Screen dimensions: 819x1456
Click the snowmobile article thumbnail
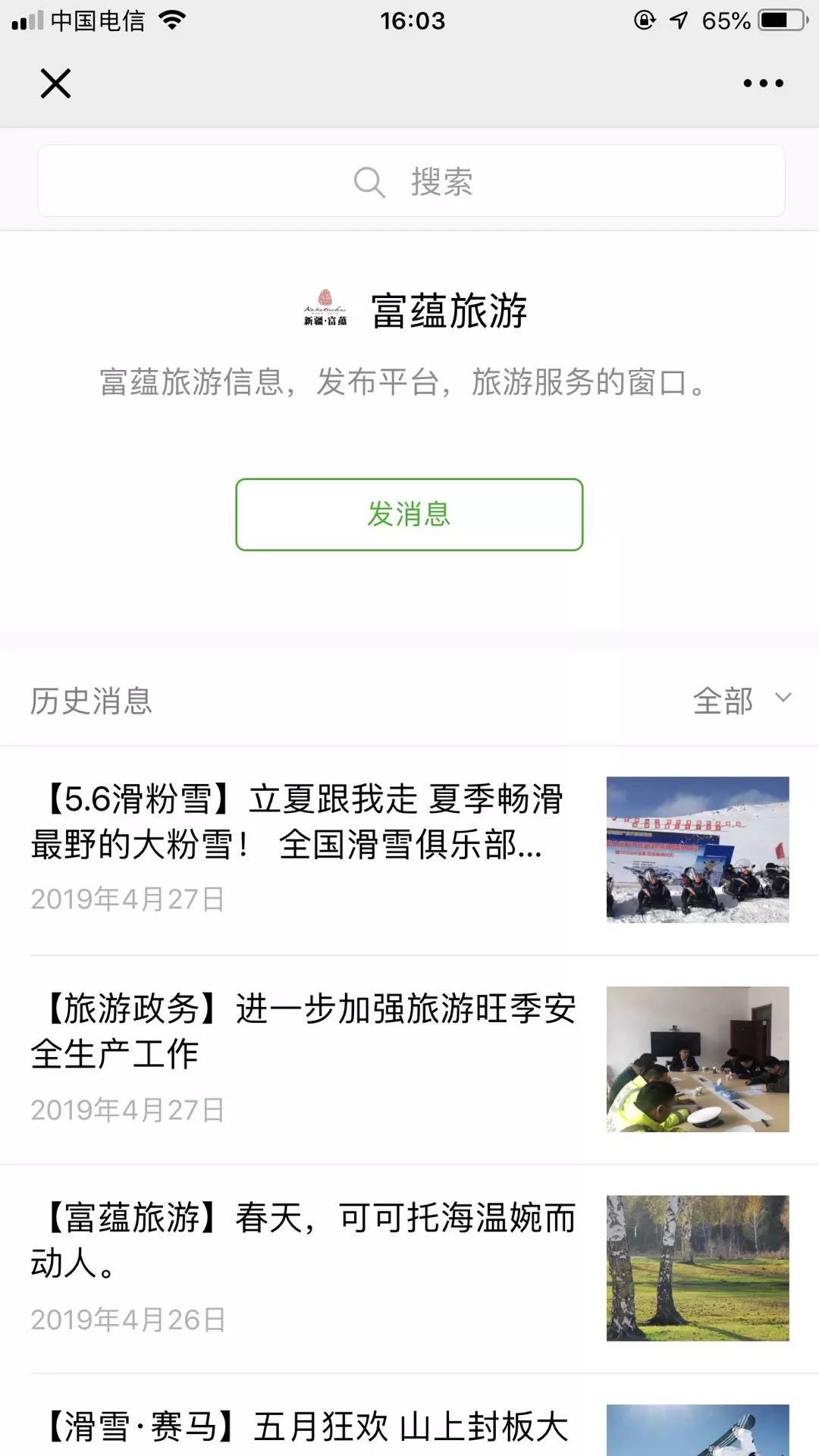(698, 849)
